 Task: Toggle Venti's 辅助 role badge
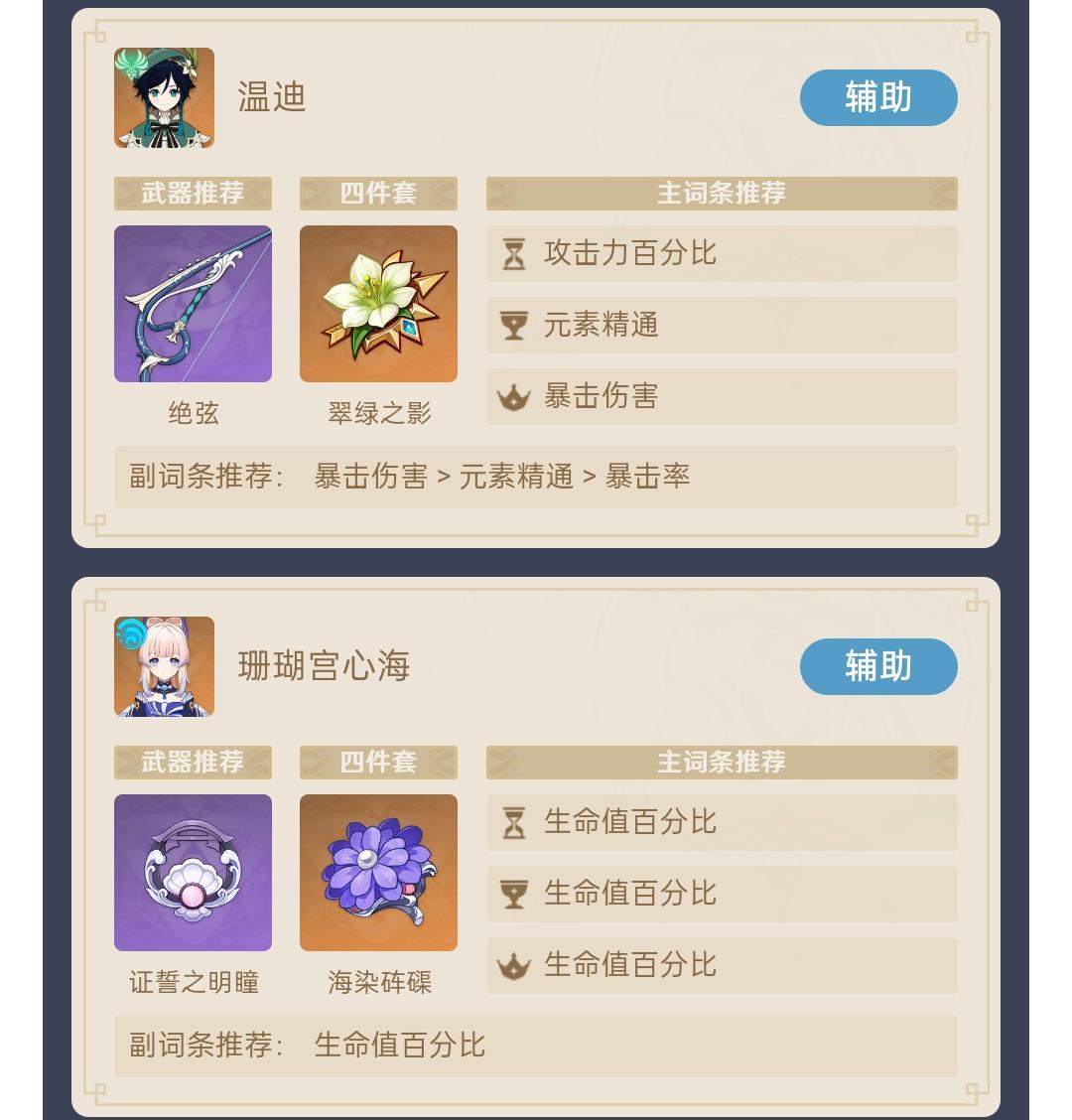pos(878,97)
